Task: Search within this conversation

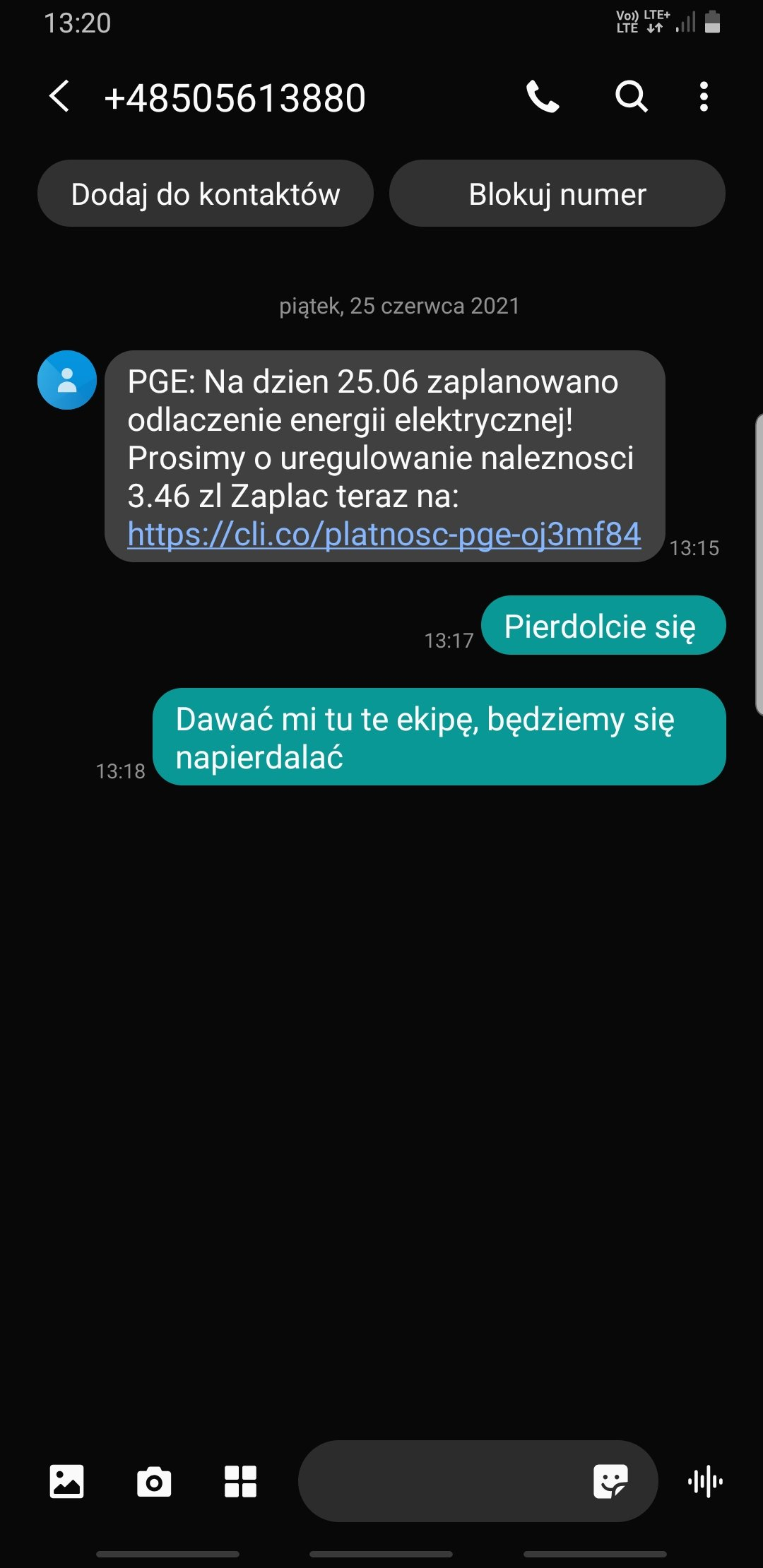Action: [631, 96]
